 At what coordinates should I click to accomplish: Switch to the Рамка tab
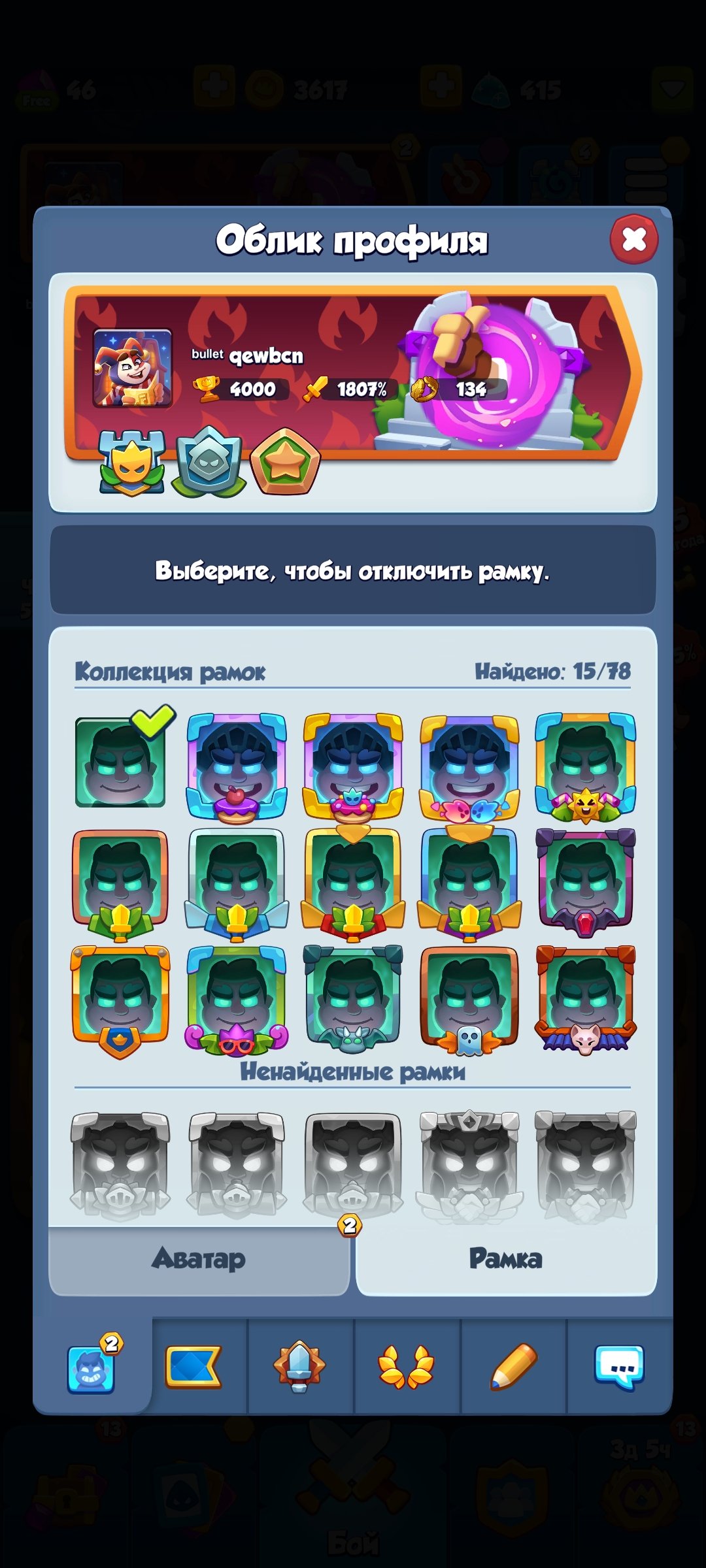505,1258
